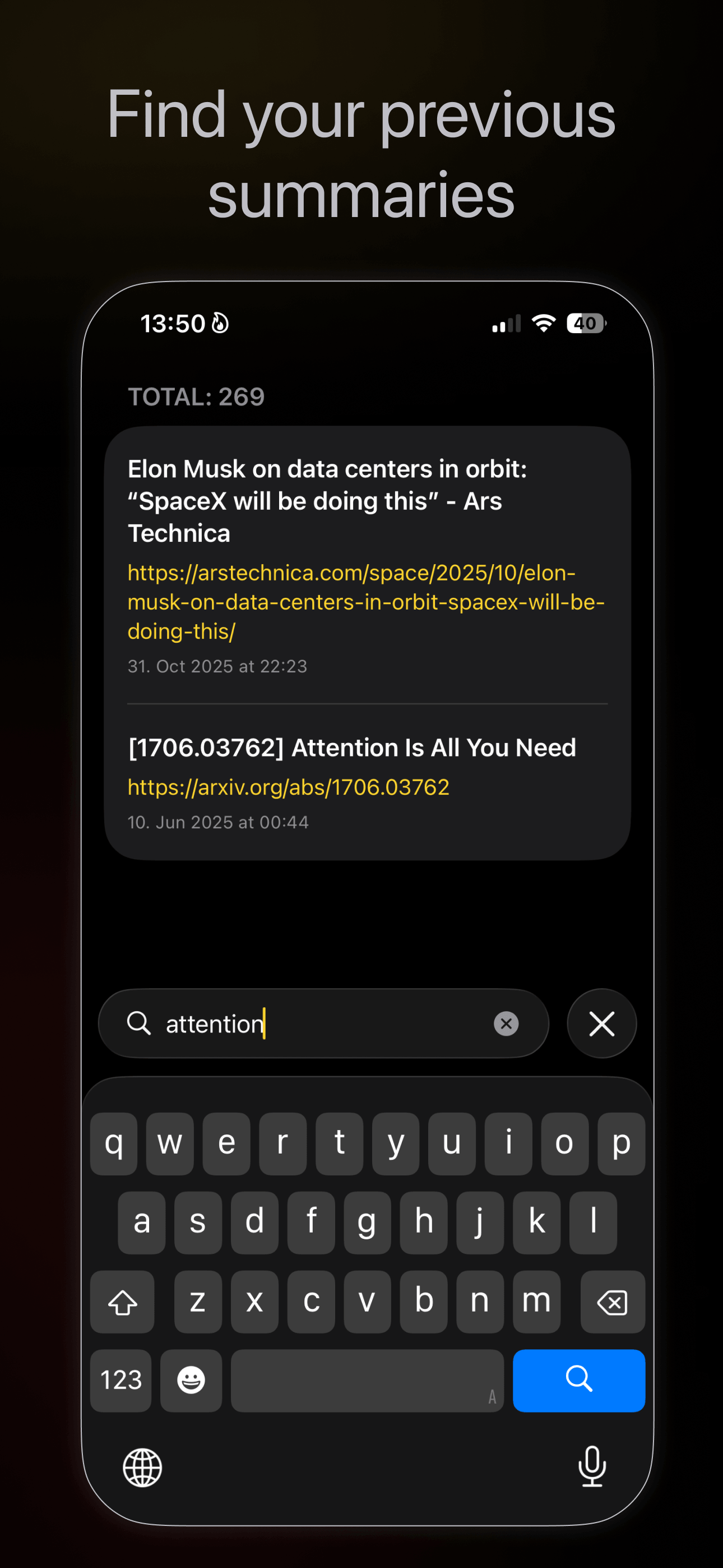Viewport: 723px width, 1568px height.
Task: Open the Ars Technica article link
Action: coord(365,601)
